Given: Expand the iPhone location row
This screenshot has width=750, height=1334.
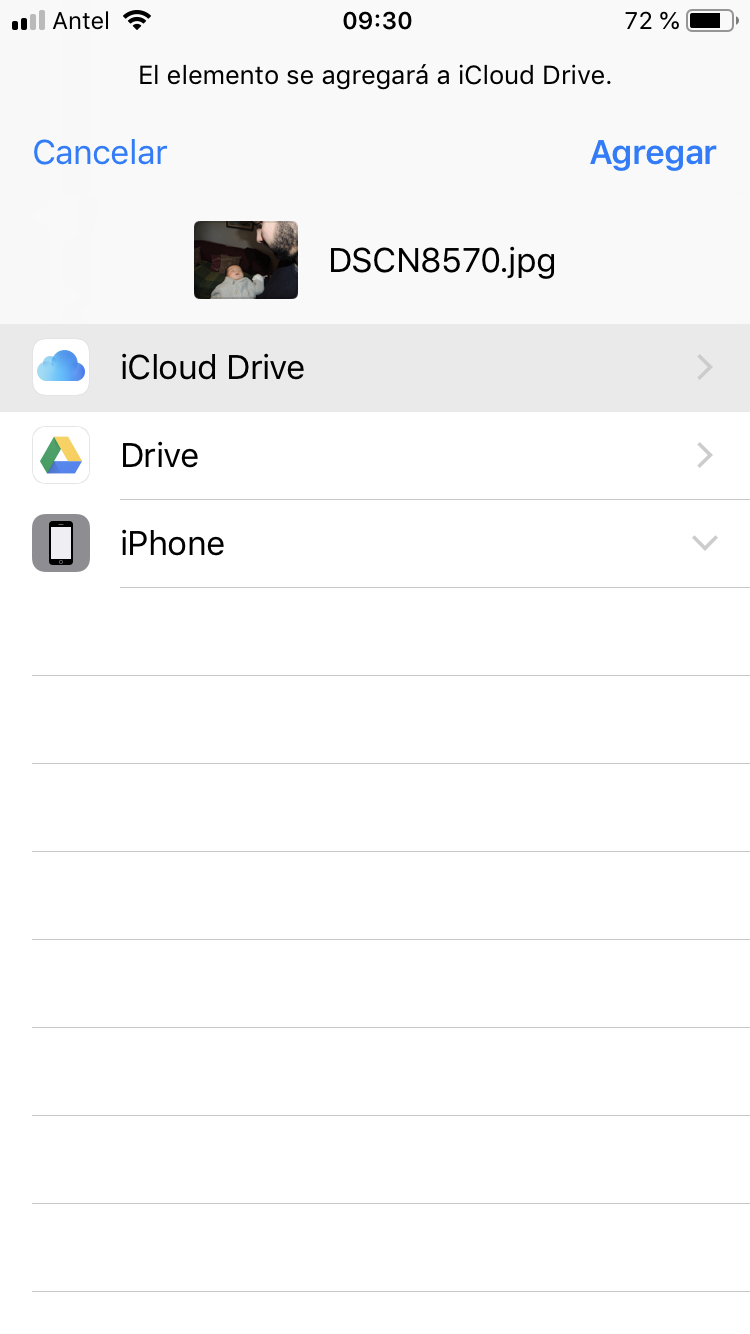Looking at the screenshot, I should point(375,543).
